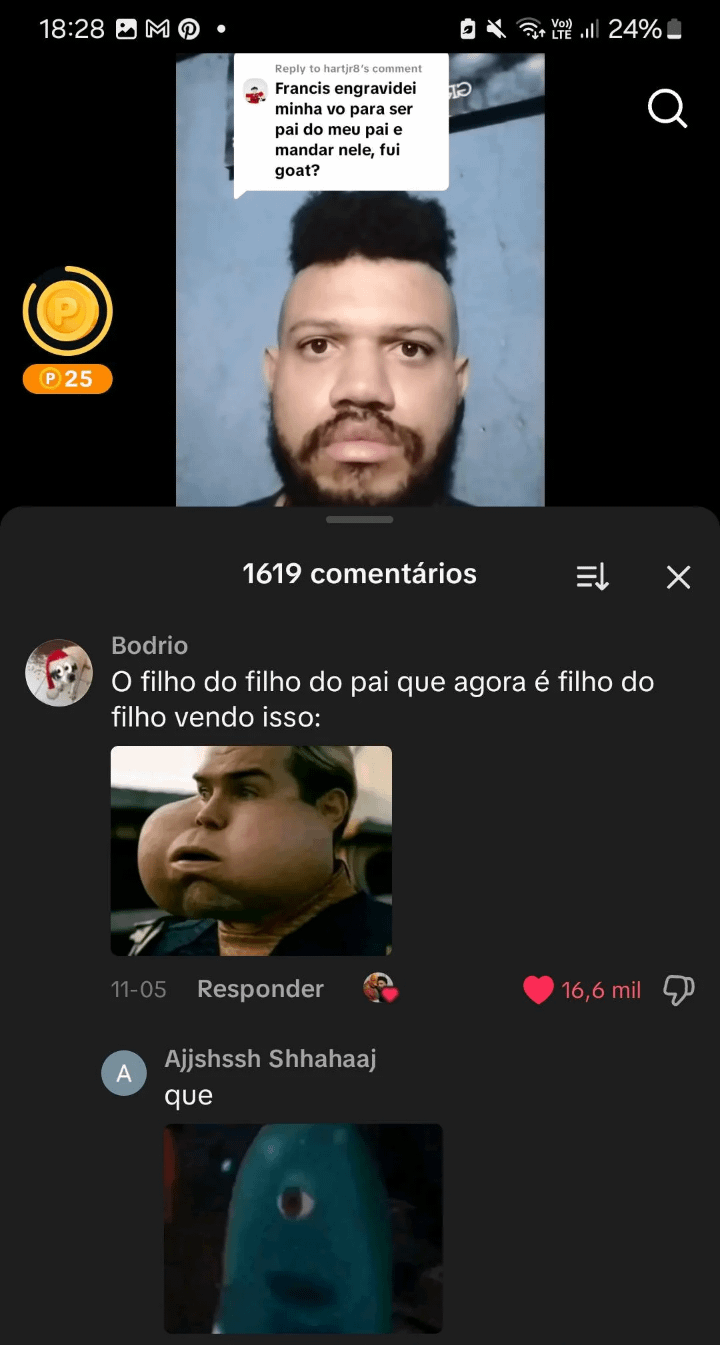
Task: Open the Bodrio username
Action: 150,645
